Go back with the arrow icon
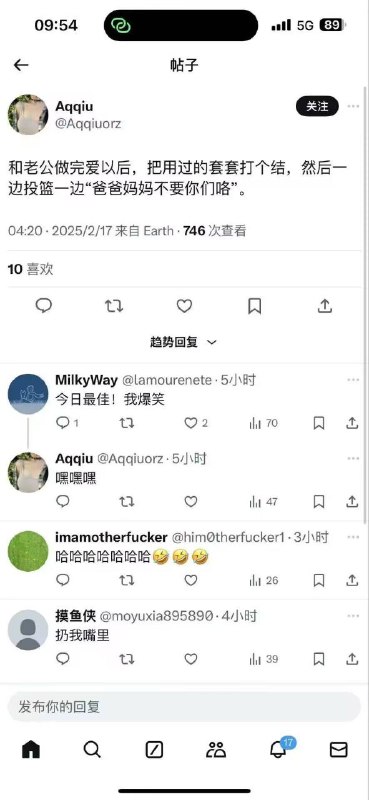Viewport: 369px width, 800px height. (x=21, y=65)
